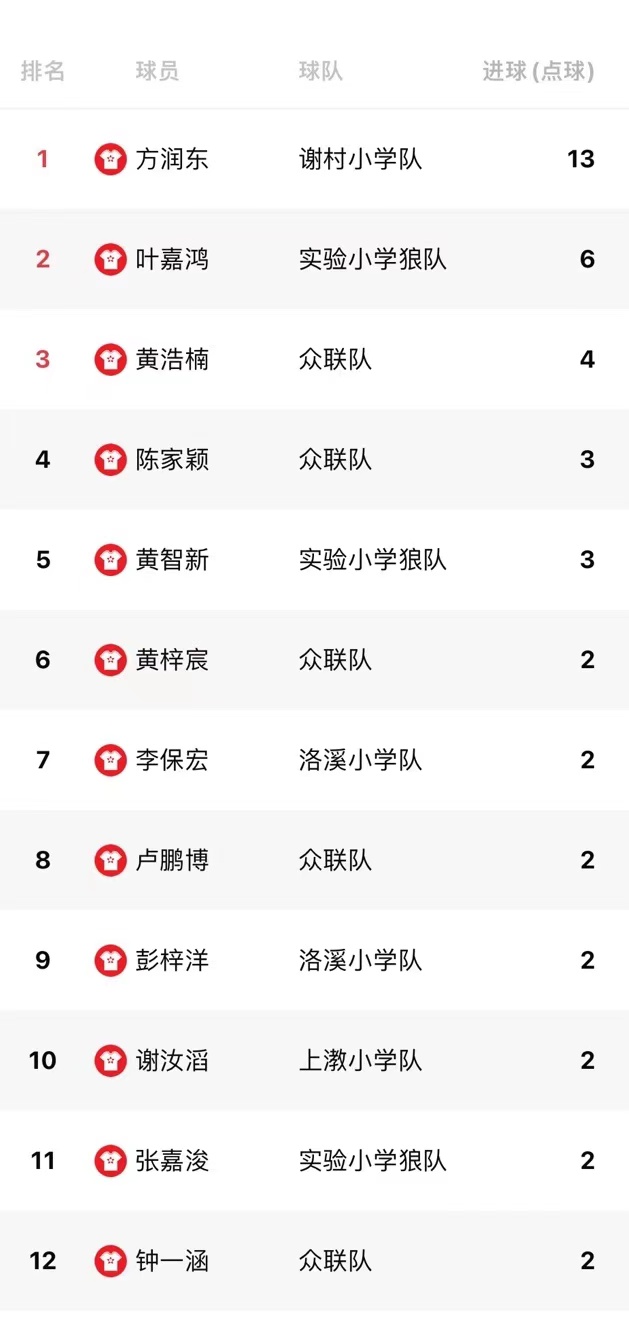This screenshot has height=1329, width=629.
Task: Open 卢鹏博's player row
Action: click(x=314, y=860)
